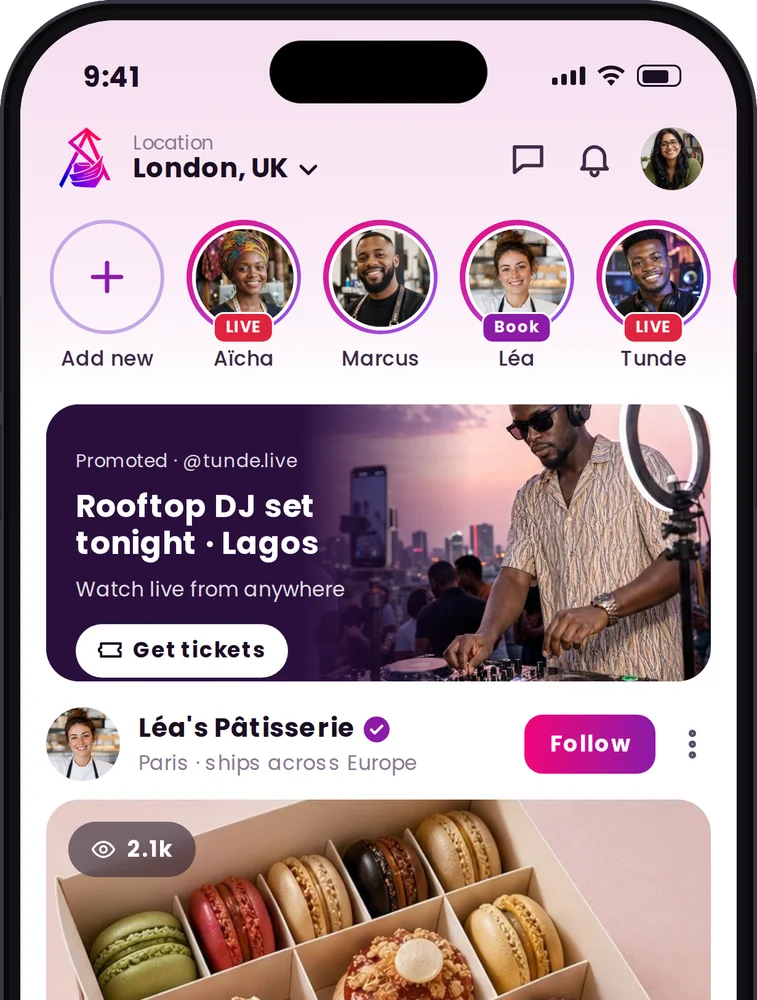Open the notifications bell
Screen dimensions: 757x1000
coord(594,160)
